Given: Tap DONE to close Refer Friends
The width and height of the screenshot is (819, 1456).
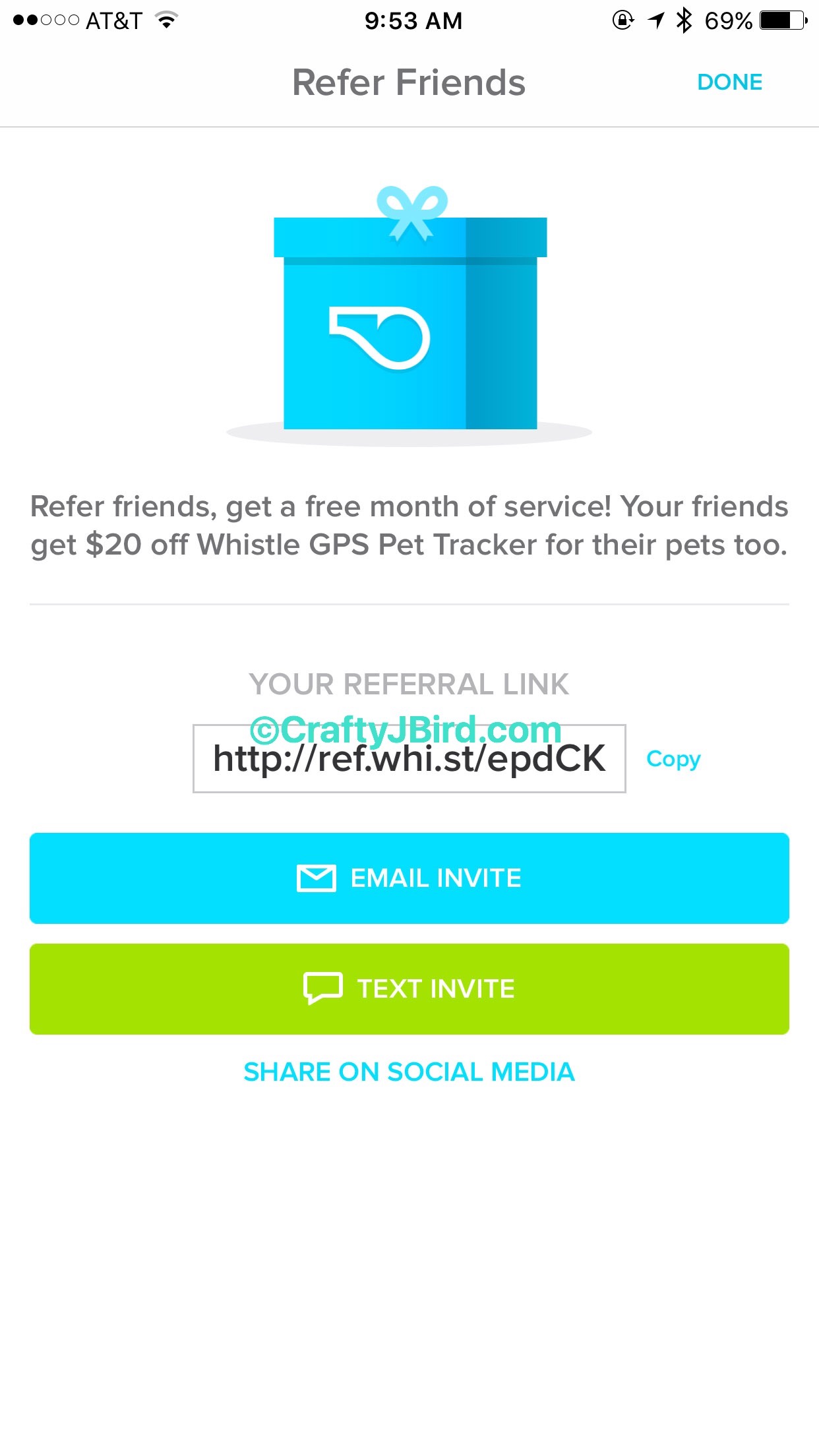Looking at the screenshot, I should pyautogui.click(x=729, y=82).
